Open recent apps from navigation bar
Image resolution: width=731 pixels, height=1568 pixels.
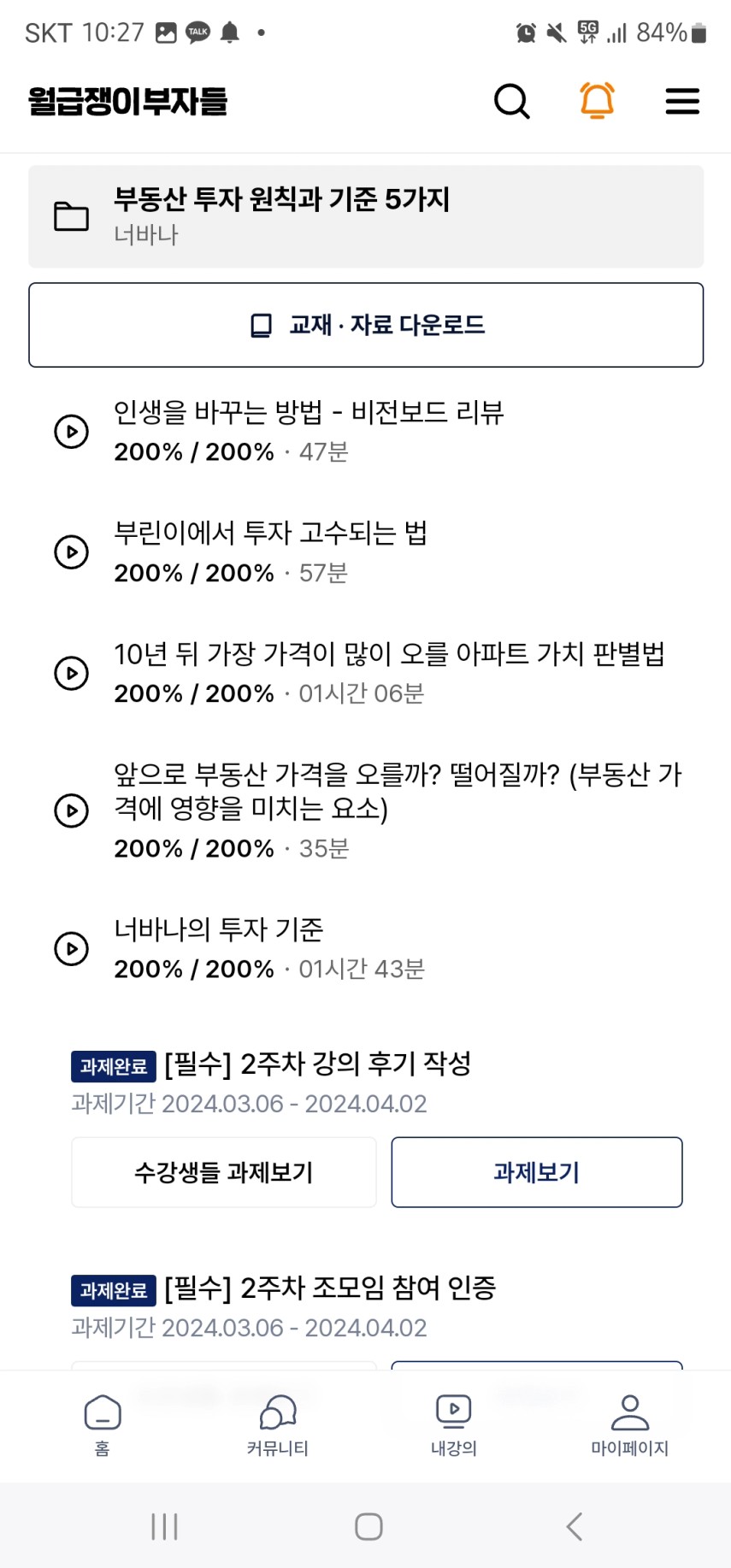pos(164,1526)
